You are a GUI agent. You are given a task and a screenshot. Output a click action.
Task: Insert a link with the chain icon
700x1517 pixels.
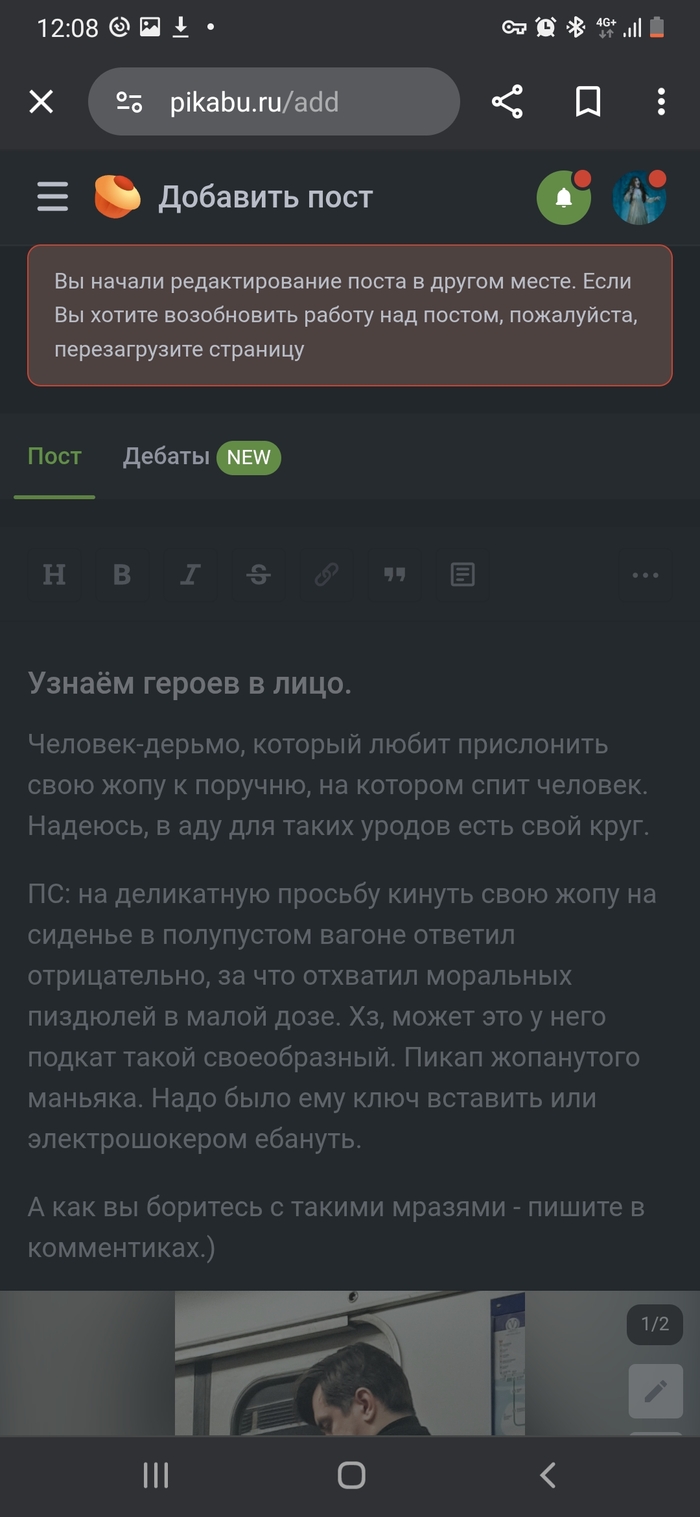point(326,575)
